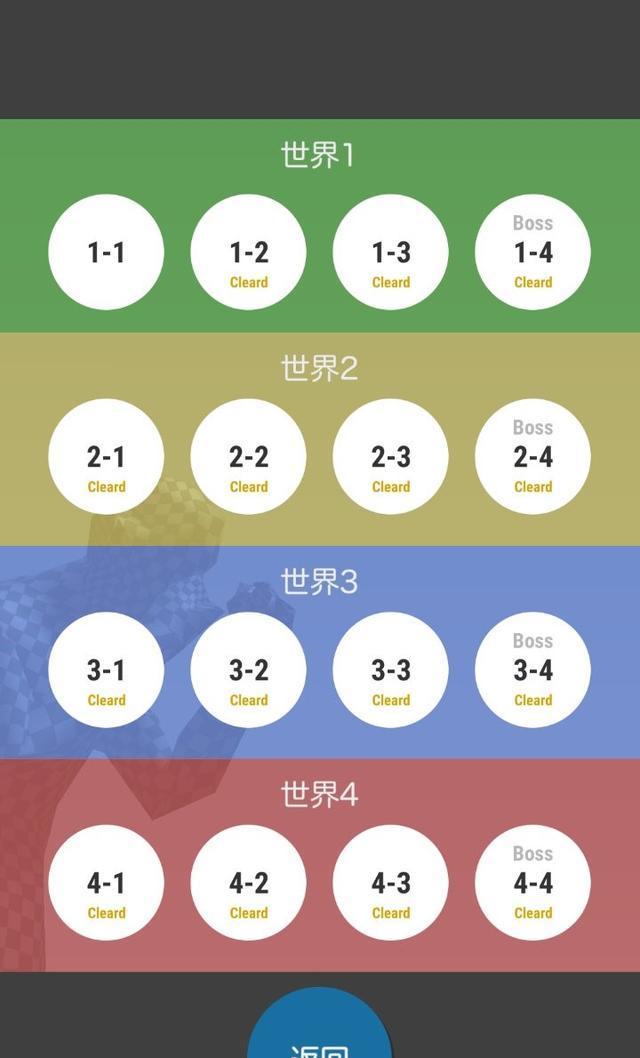Open stage 2-2

(x=248, y=457)
